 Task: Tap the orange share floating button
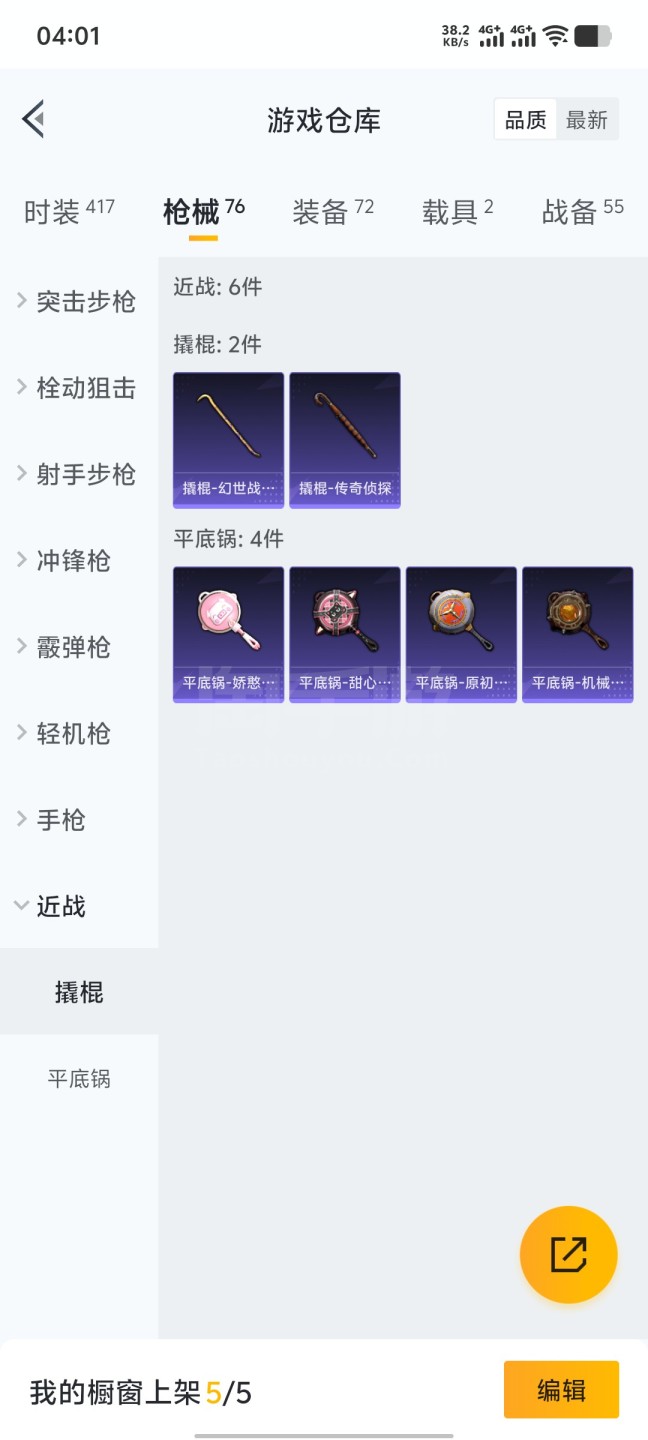(x=568, y=1254)
